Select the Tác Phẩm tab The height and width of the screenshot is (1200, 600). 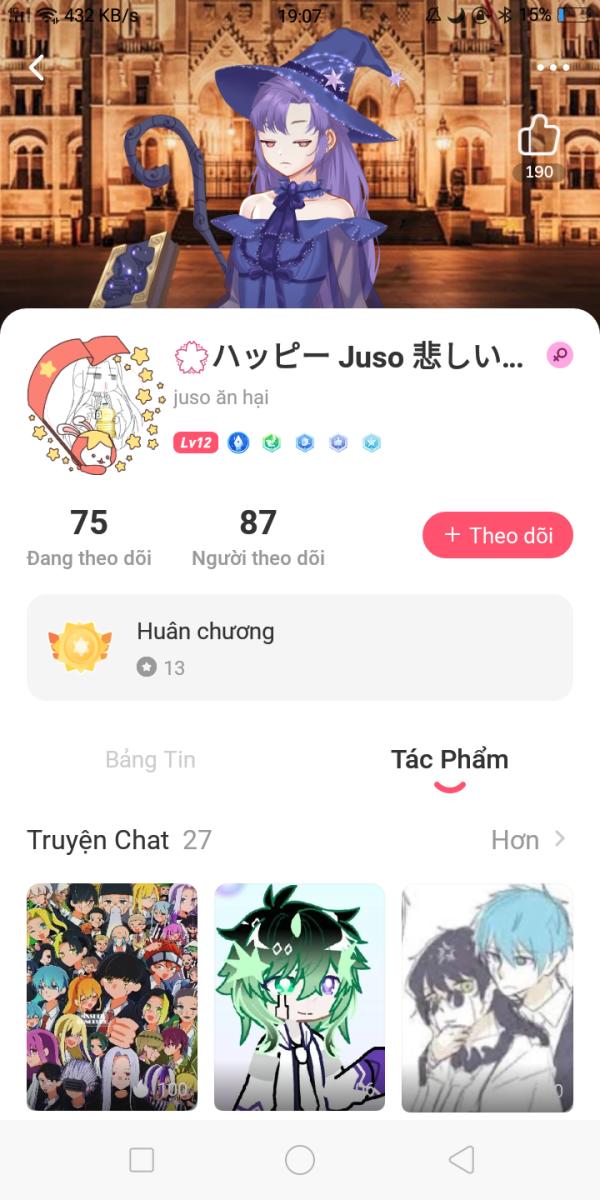[449, 760]
